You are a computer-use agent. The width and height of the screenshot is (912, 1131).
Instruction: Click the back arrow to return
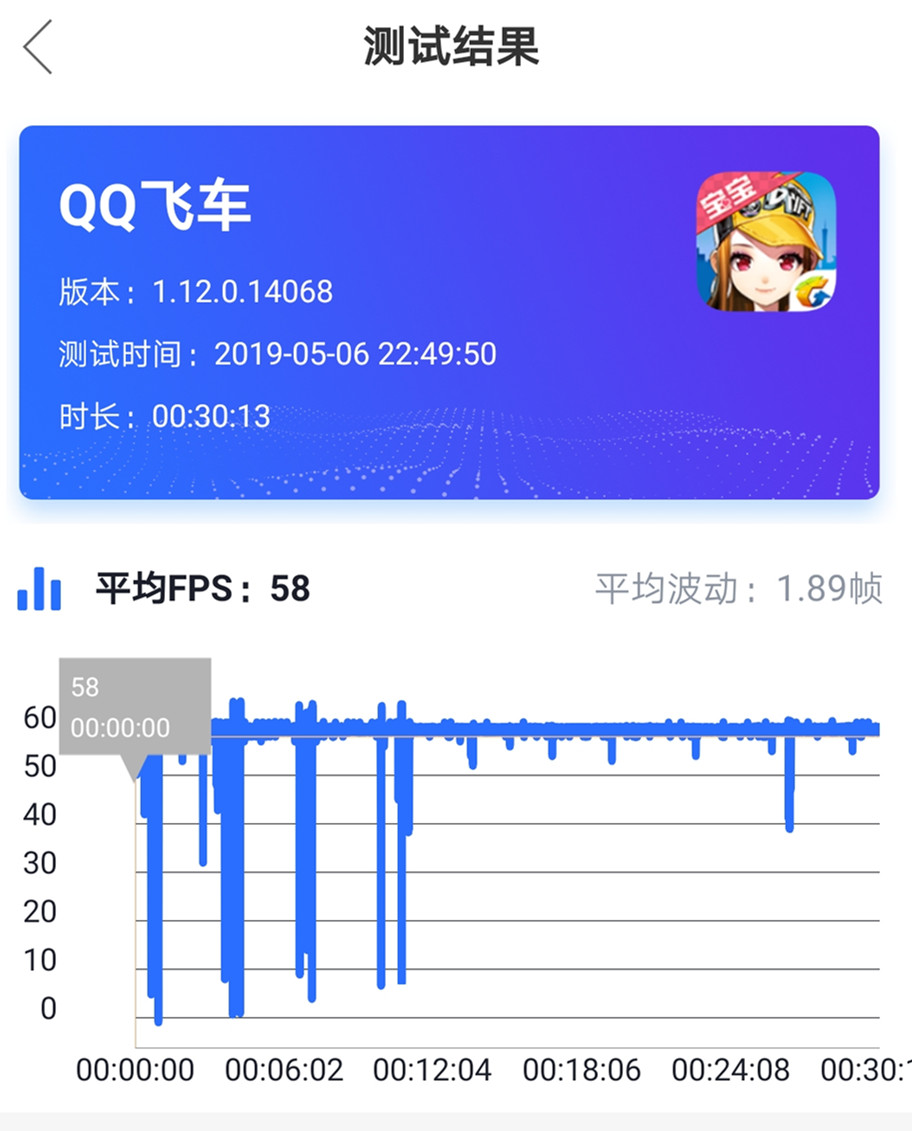[x=37, y=45]
